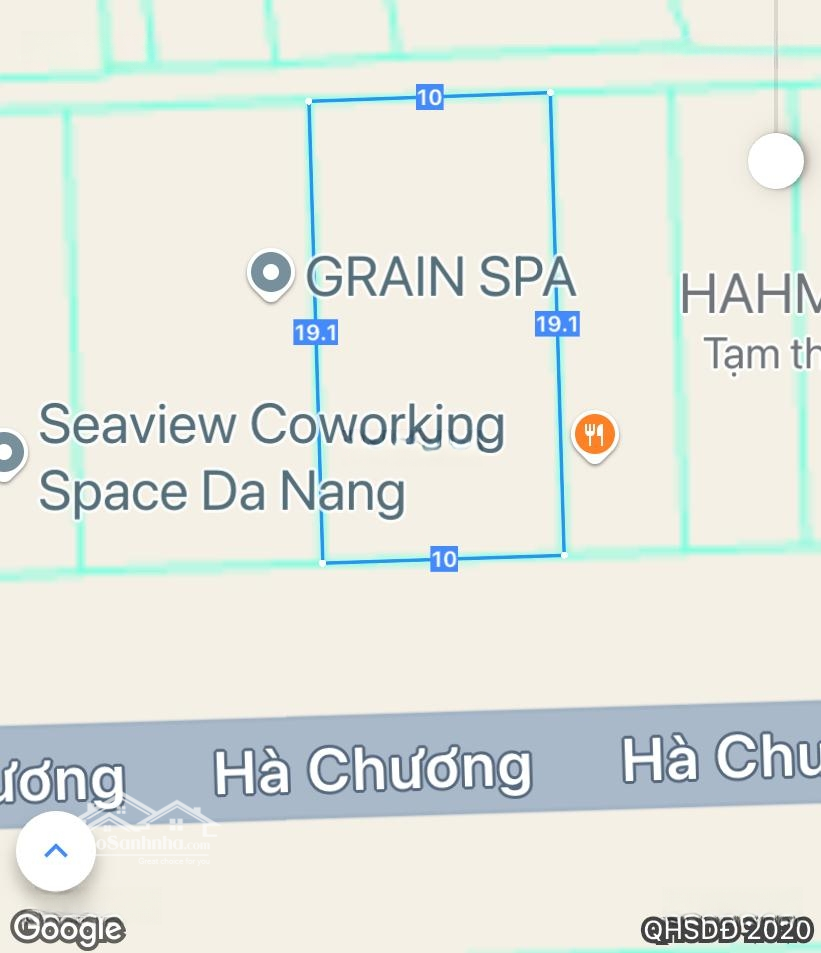Click the right 19.1 dimension tag
The image size is (821, 953).
point(558,324)
